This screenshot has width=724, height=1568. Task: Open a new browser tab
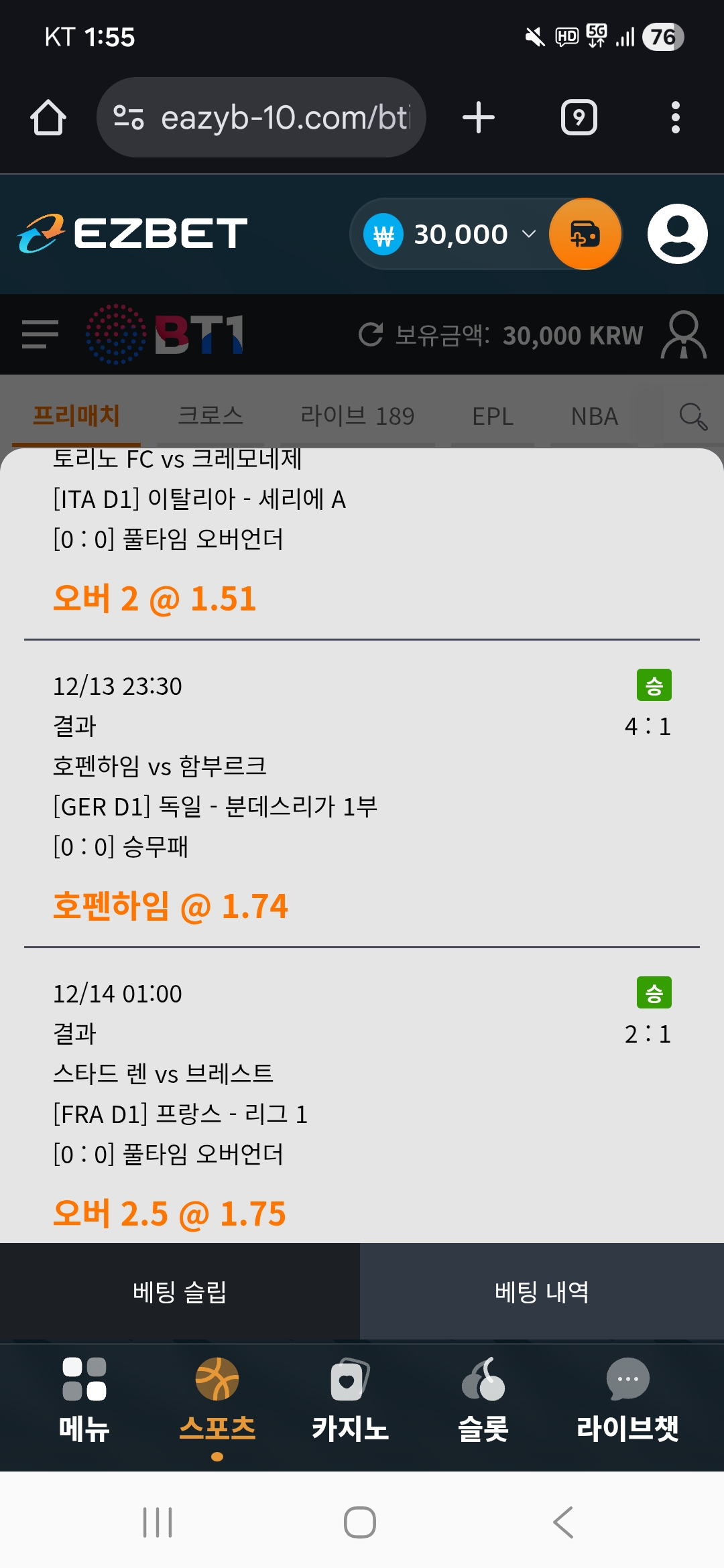(x=479, y=118)
